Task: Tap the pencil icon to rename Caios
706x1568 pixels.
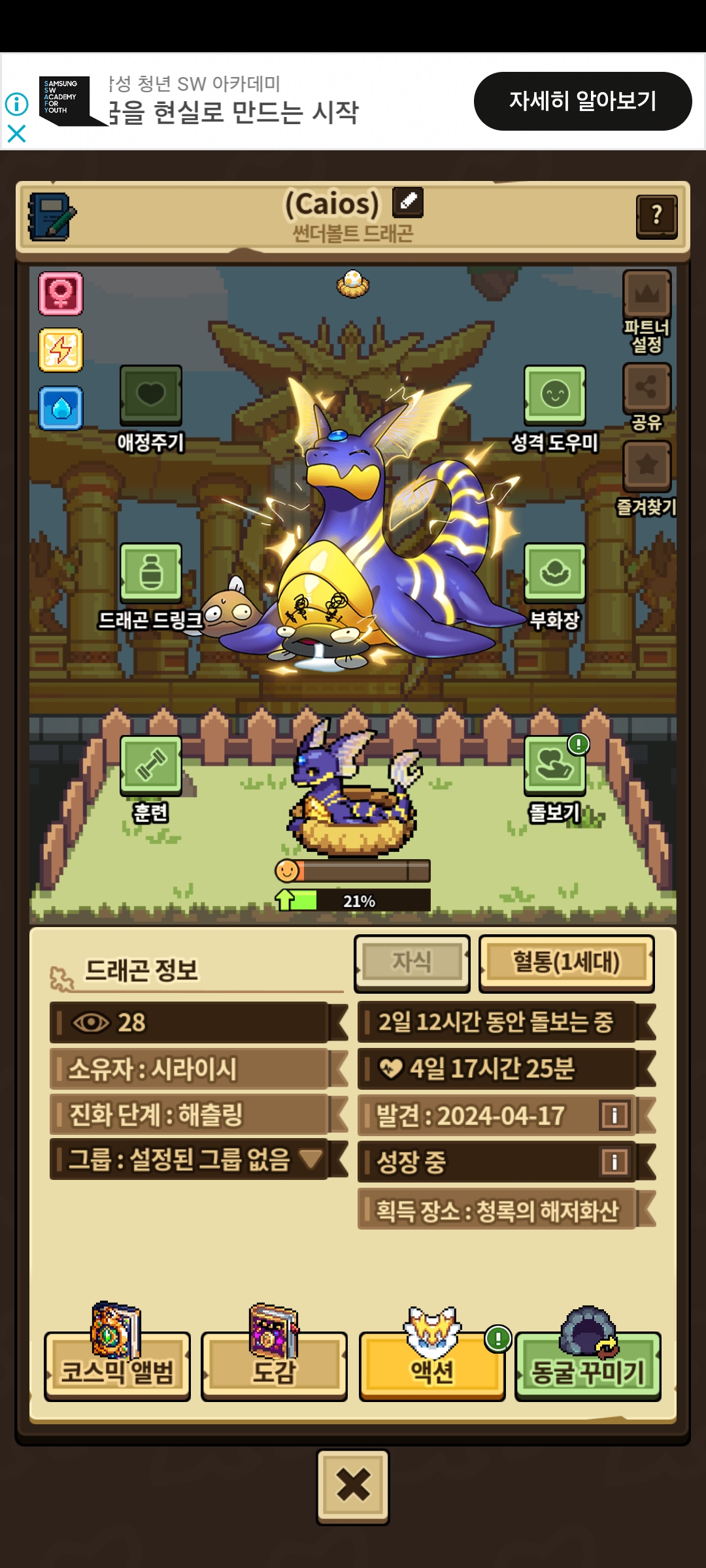Action: tap(408, 202)
